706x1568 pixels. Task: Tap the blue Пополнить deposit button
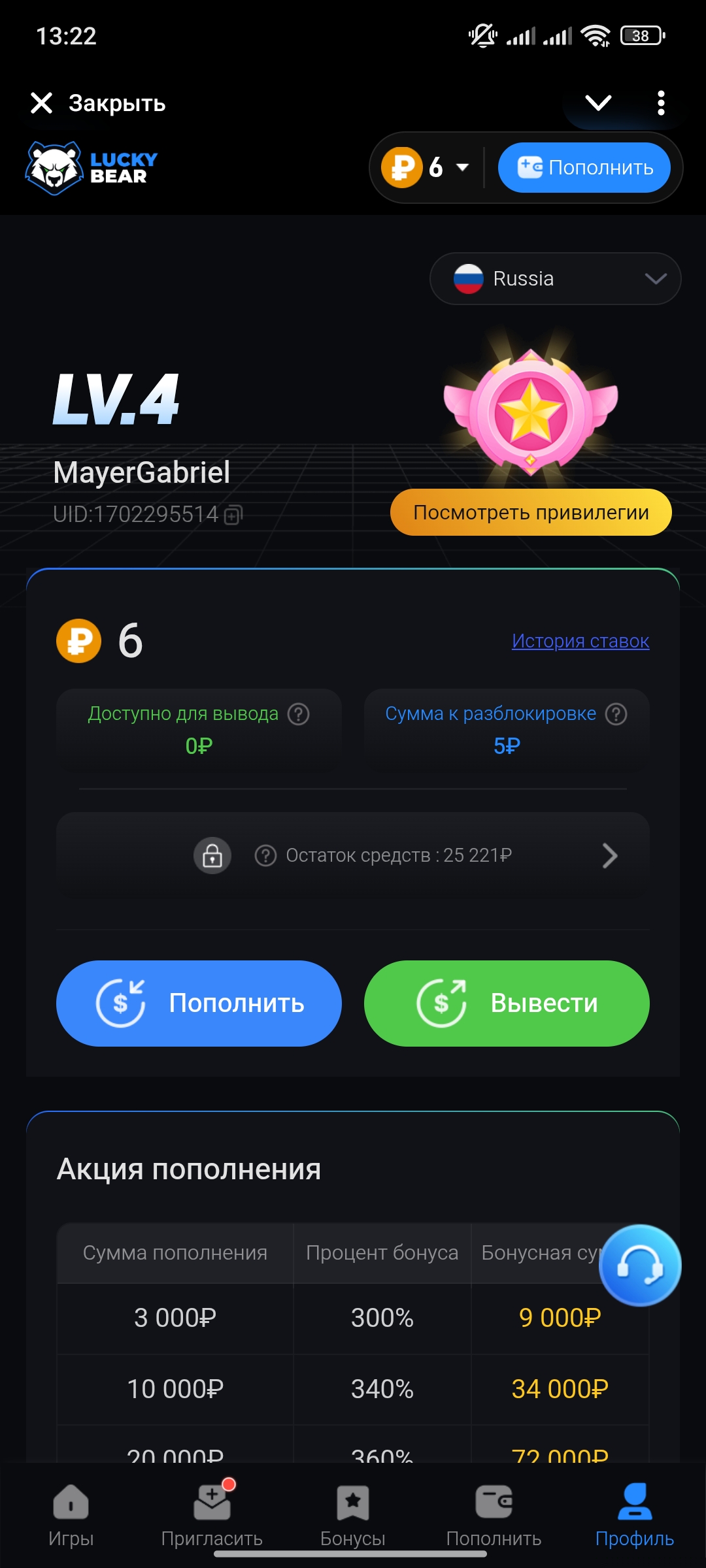coord(199,1004)
